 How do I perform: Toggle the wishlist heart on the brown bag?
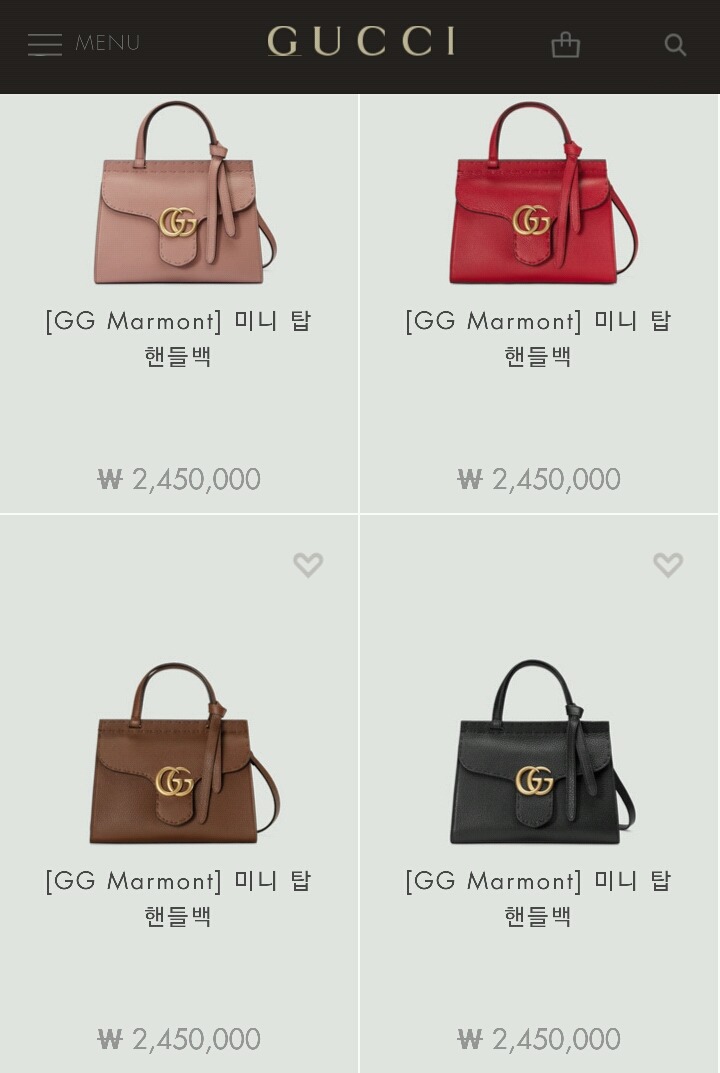[x=308, y=565]
